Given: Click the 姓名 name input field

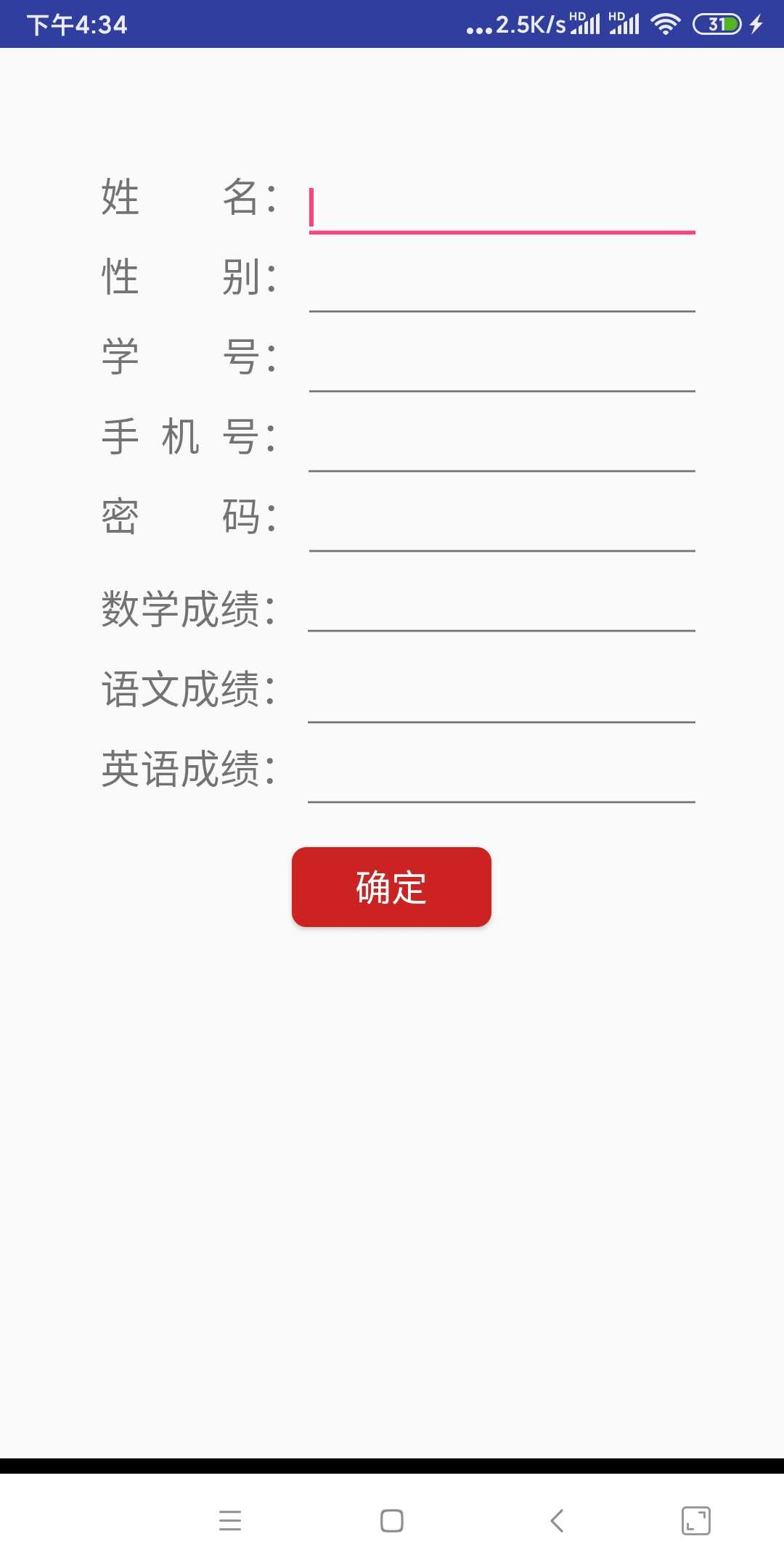Looking at the screenshot, I should coord(501,207).
